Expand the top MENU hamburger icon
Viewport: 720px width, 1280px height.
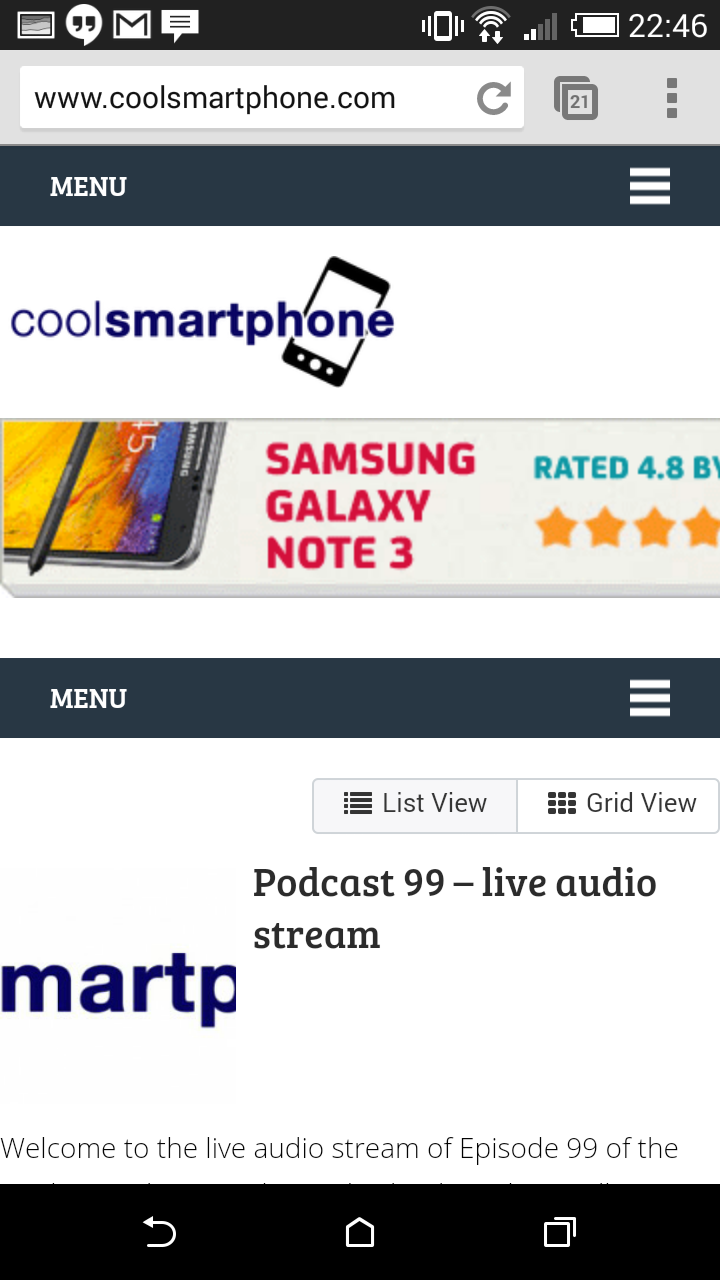pos(650,187)
